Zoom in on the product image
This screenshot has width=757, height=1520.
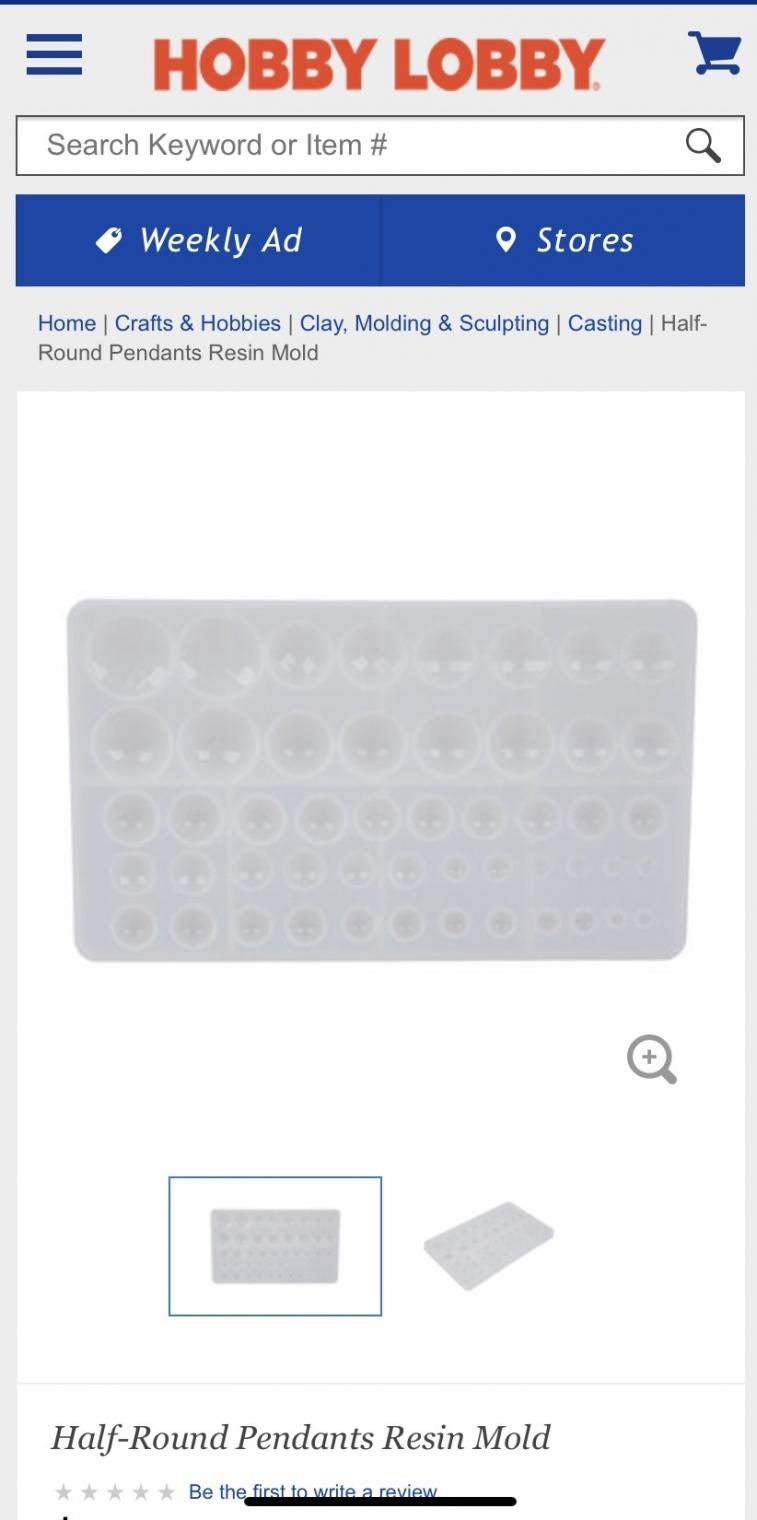click(652, 1059)
